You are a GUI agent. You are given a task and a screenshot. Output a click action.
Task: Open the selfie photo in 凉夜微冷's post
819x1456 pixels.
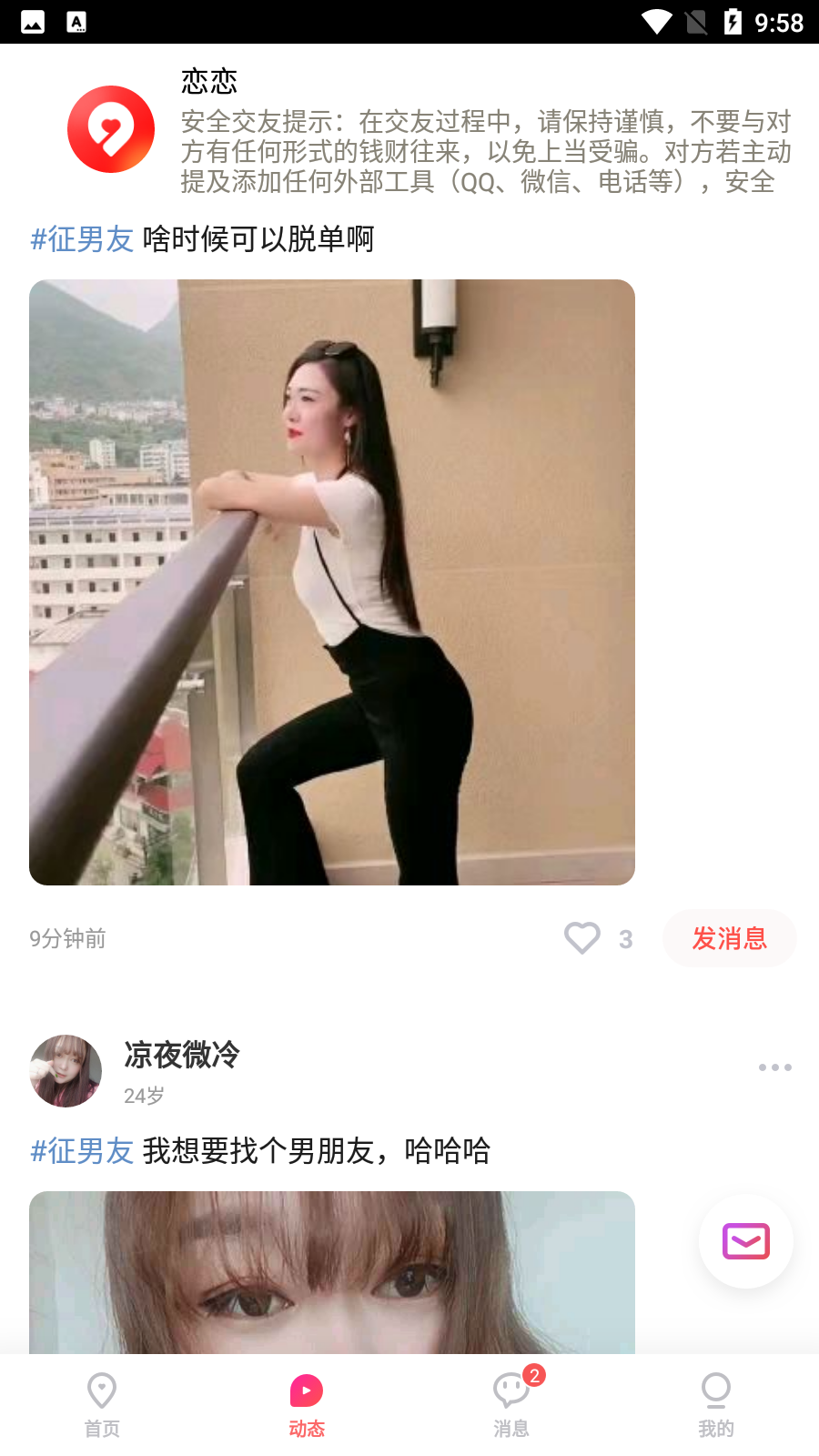coord(332,1272)
